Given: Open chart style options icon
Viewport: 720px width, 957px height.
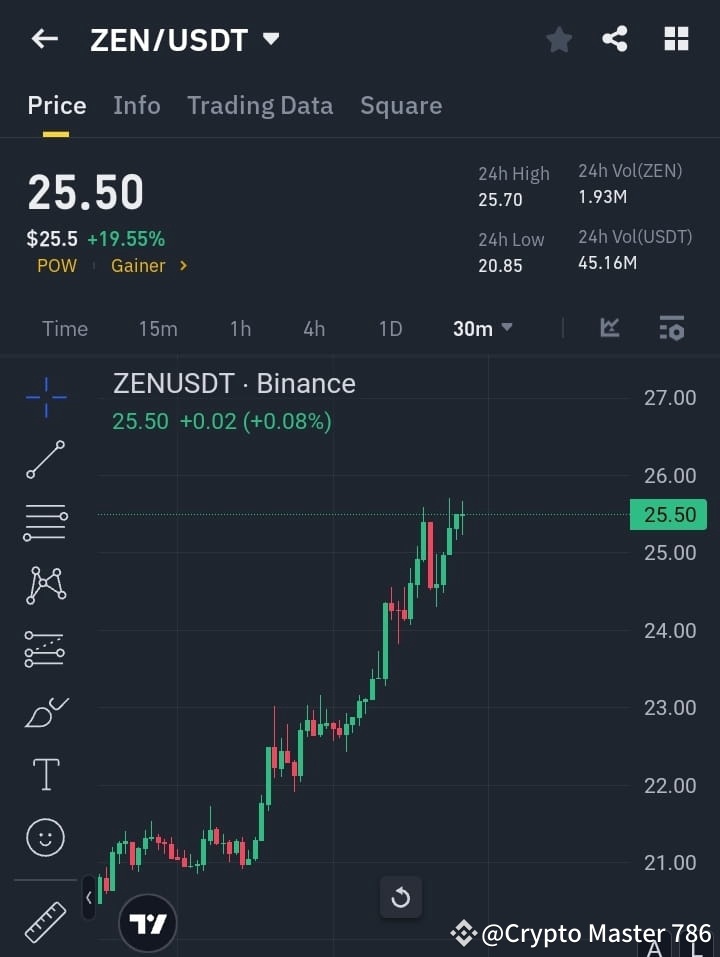Looking at the screenshot, I should [609, 328].
